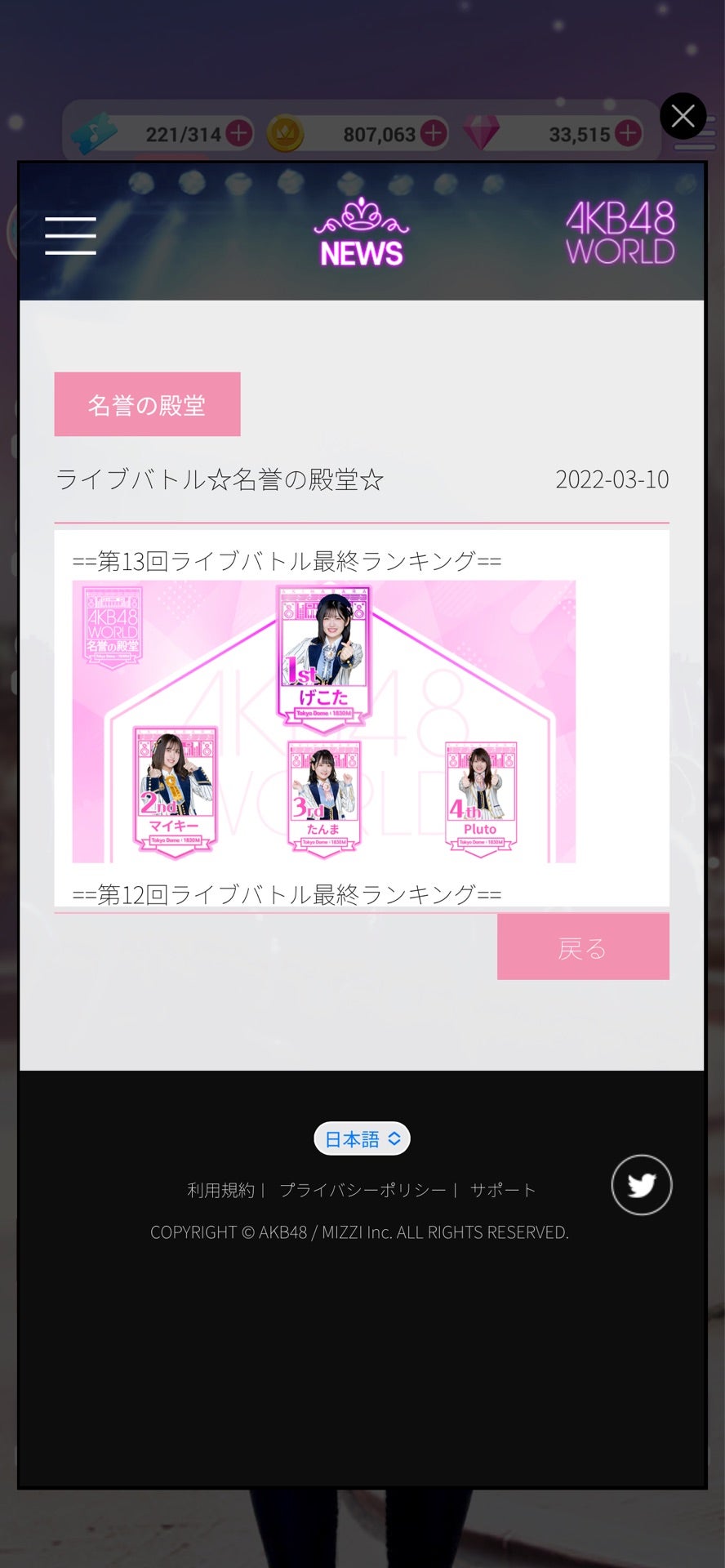Screen dimensions: 725x1568
Task: Open the hamburger menu
Action: (x=70, y=236)
